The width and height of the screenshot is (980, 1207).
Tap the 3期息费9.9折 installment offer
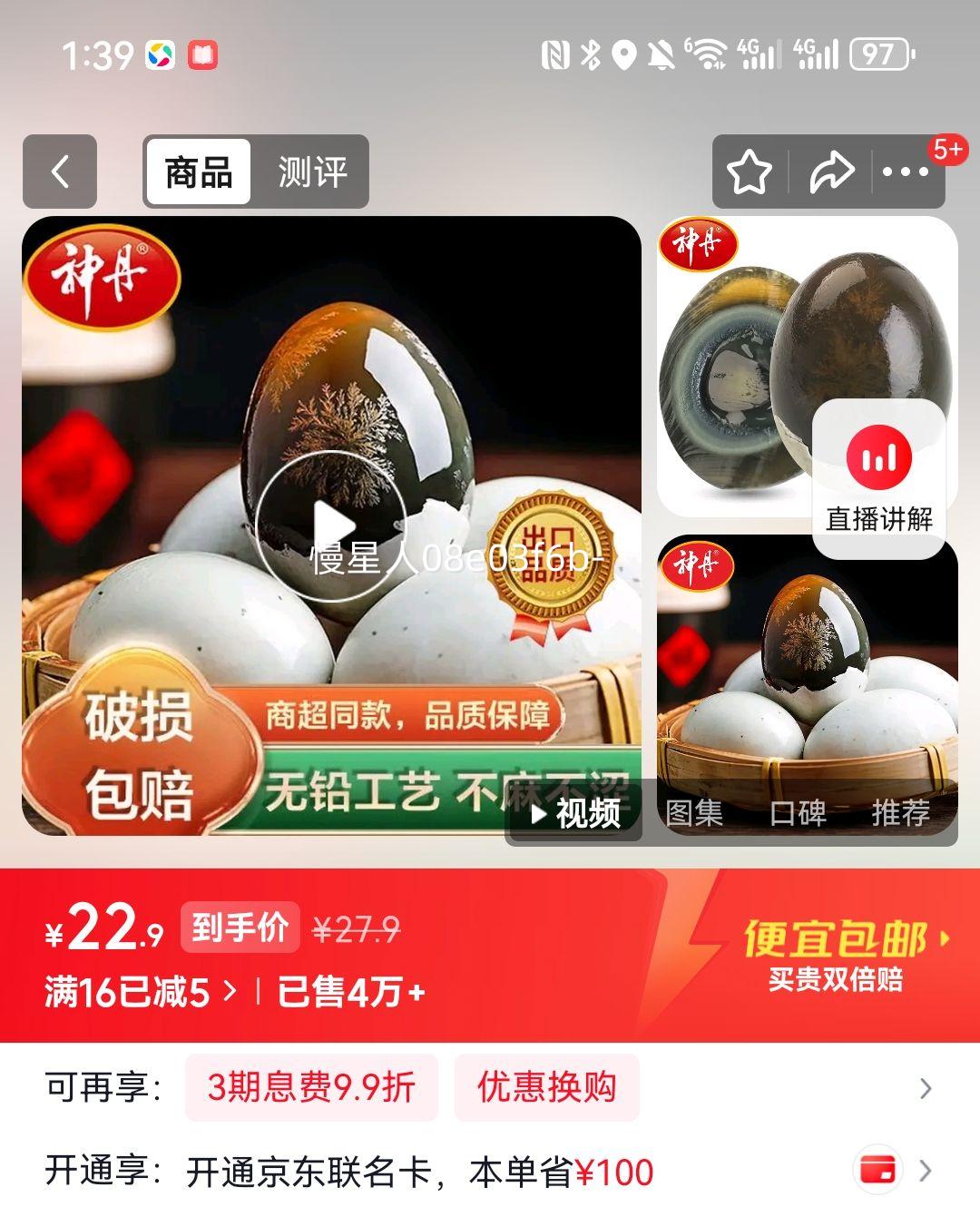pyautogui.click(x=309, y=1088)
